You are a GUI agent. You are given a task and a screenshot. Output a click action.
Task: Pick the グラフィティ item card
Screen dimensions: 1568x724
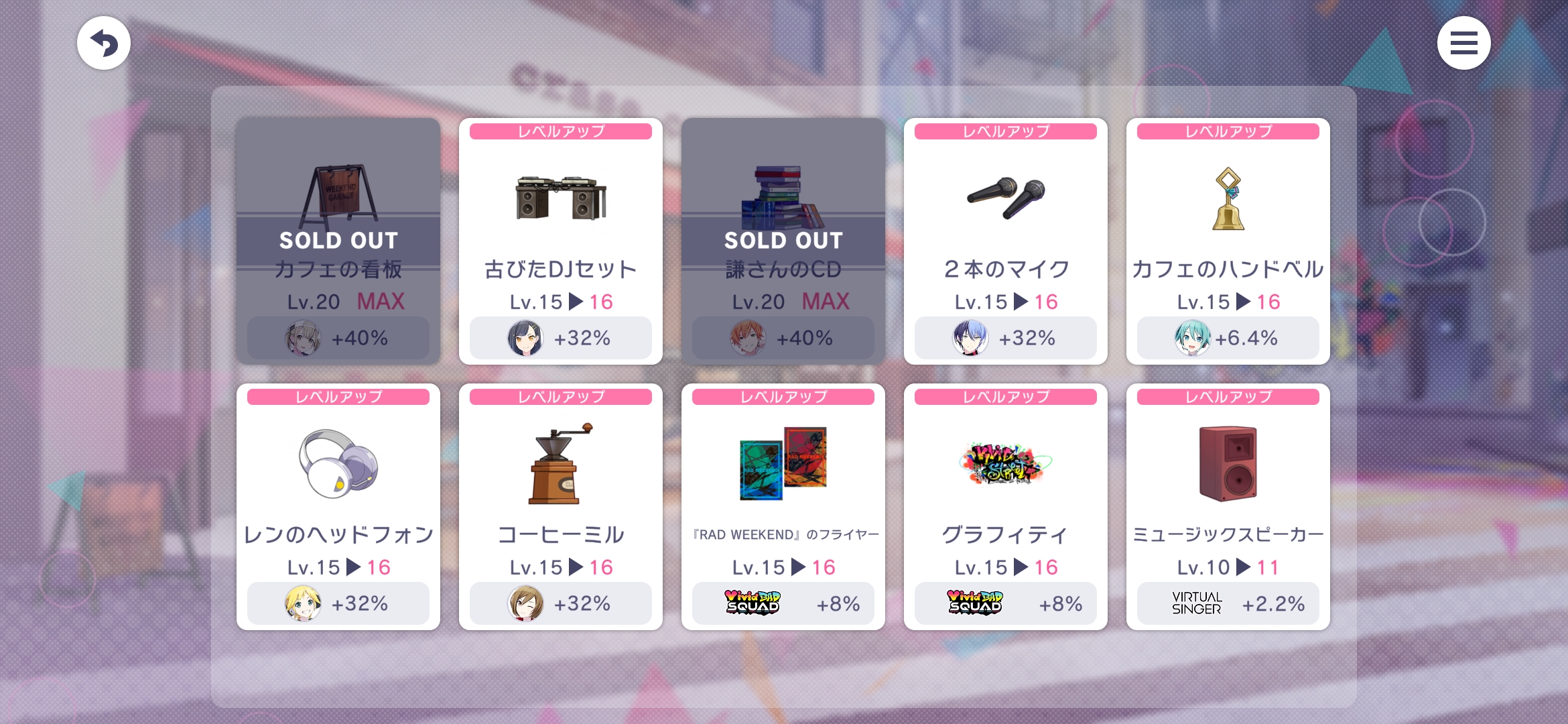pyautogui.click(x=1005, y=507)
